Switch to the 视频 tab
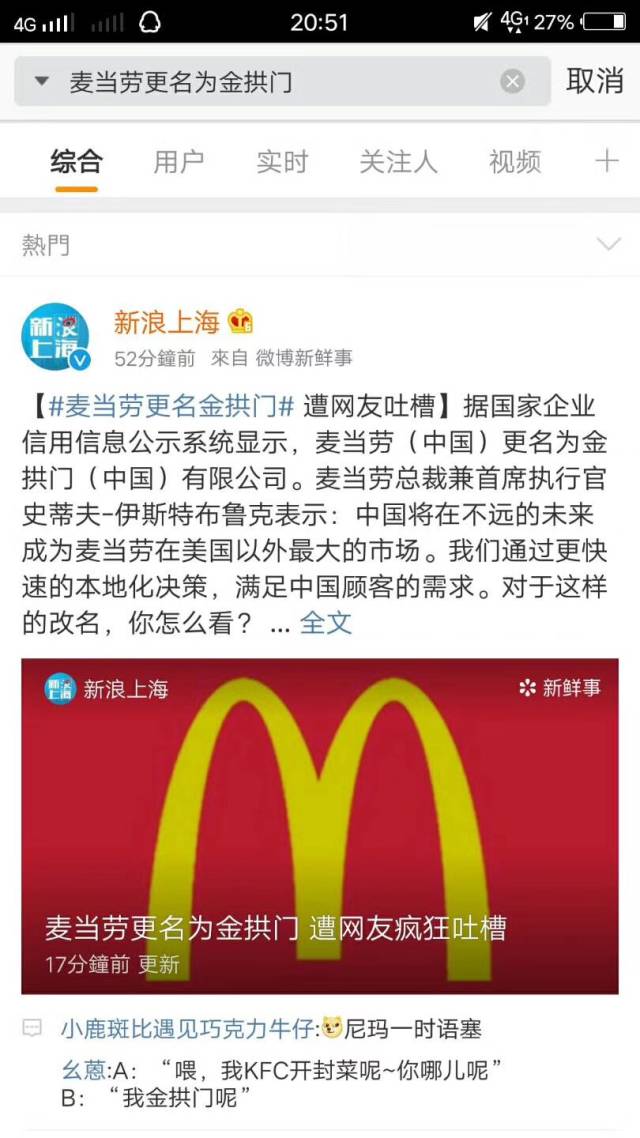The height and width of the screenshot is (1138, 640). point(515,162)
